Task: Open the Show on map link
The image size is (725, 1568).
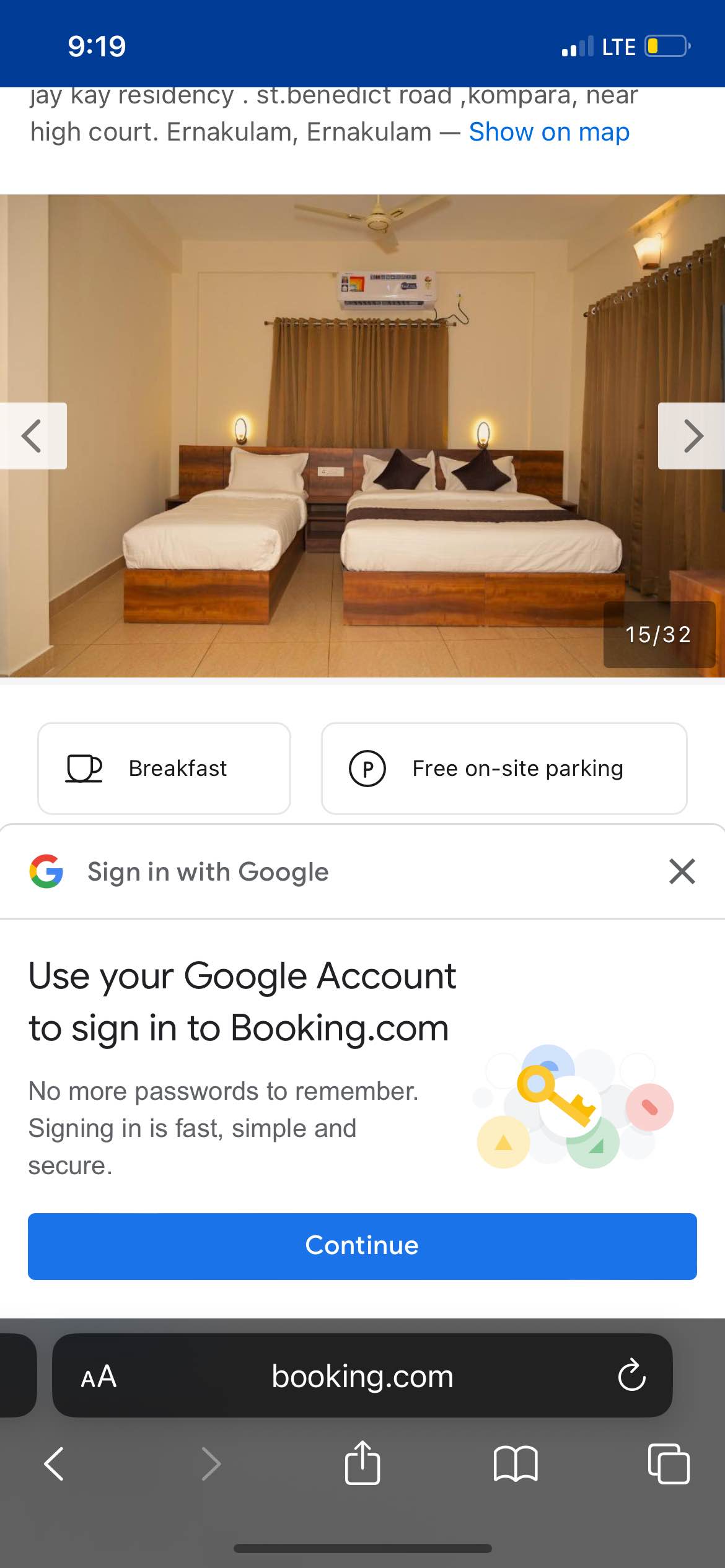Action: click(x=548, y=132)
